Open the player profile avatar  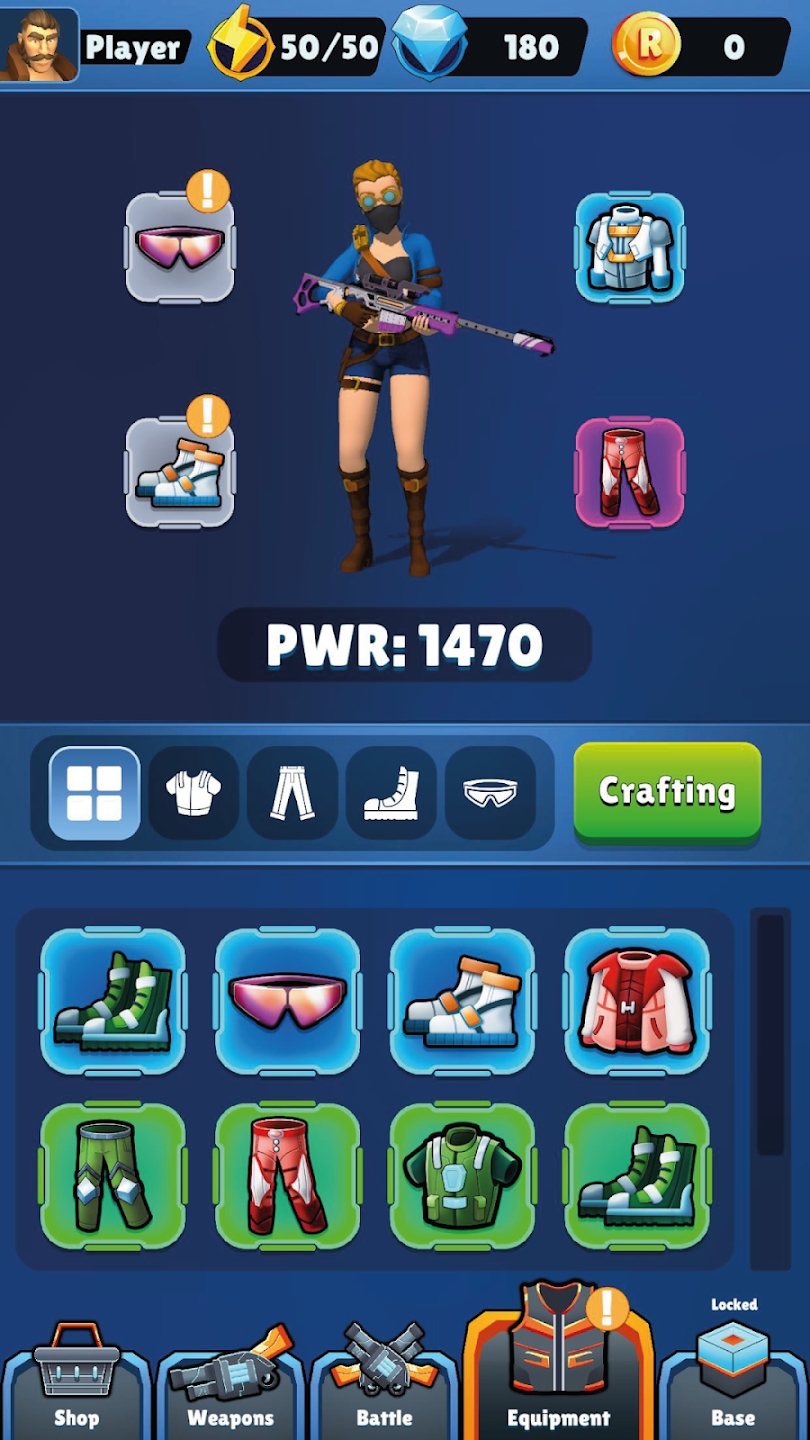click(40, 44)
